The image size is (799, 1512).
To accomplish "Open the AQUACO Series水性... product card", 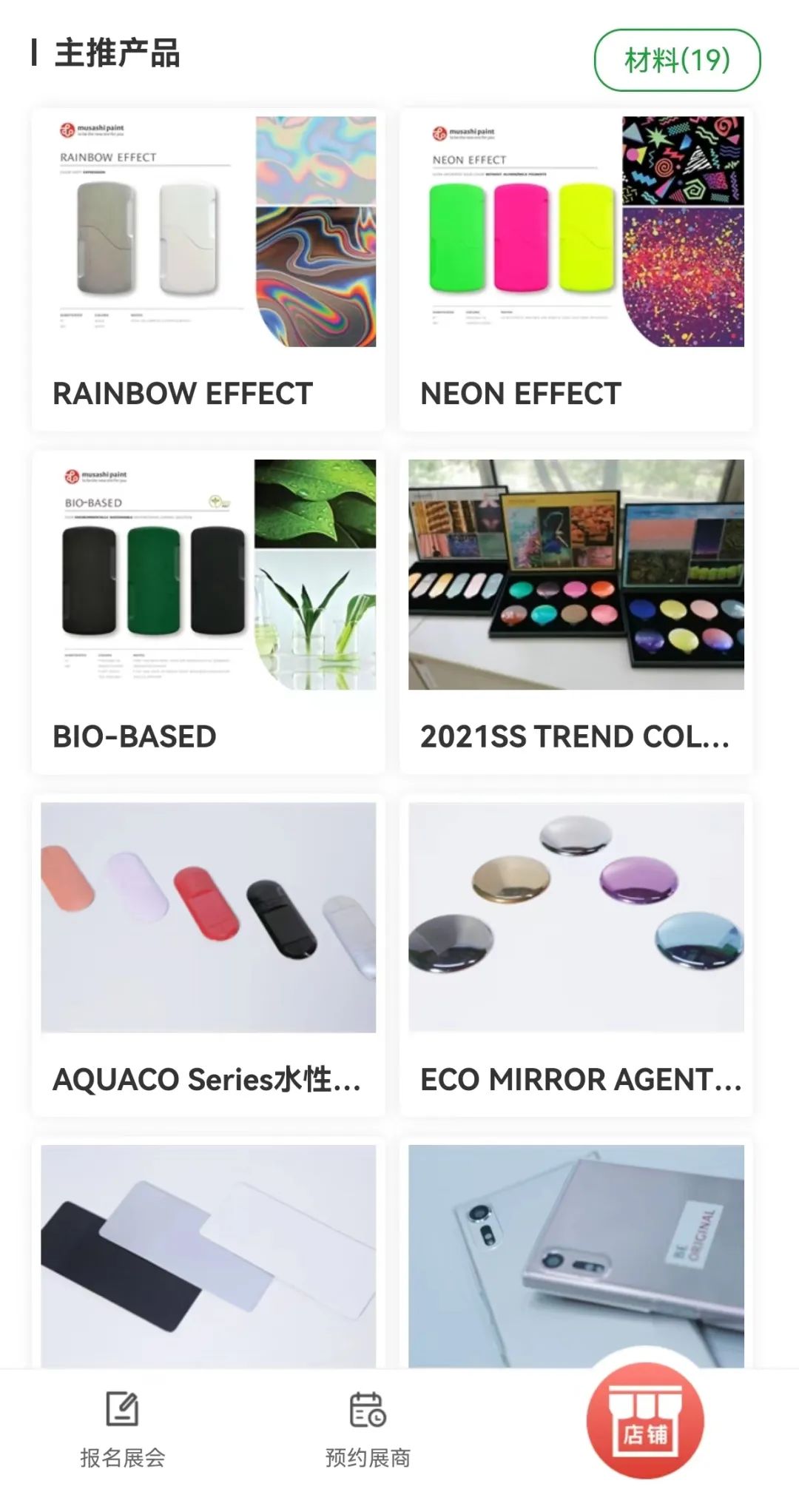I will pyautogui.click(x=208, y=955).
